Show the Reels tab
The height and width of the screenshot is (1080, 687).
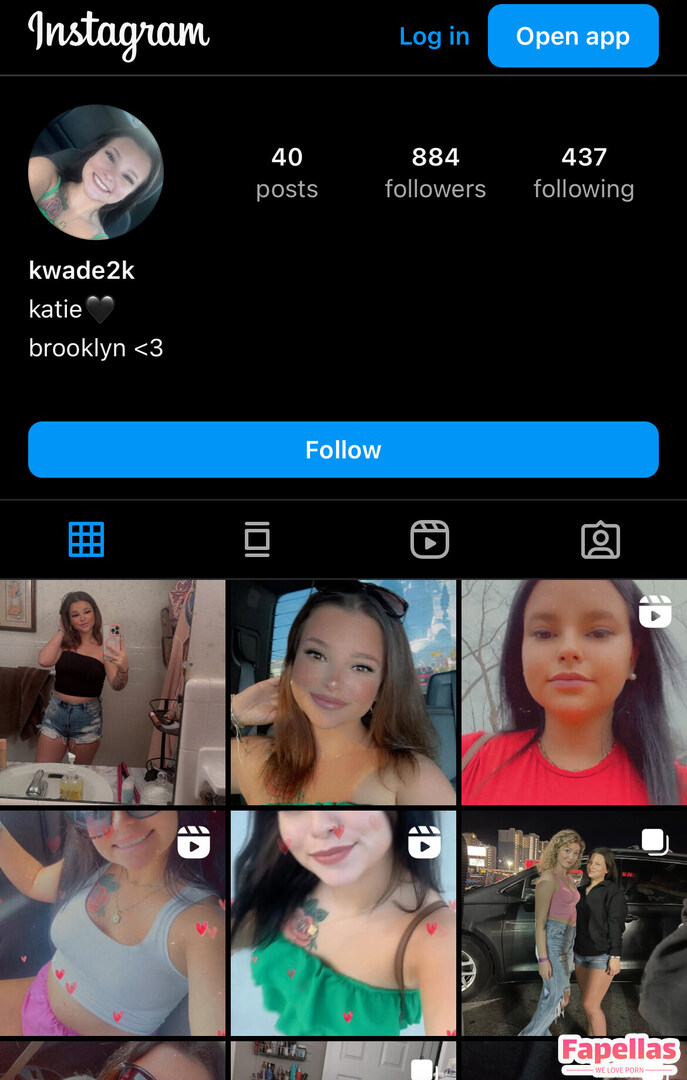pyautogui.click(x=429, y=540)
